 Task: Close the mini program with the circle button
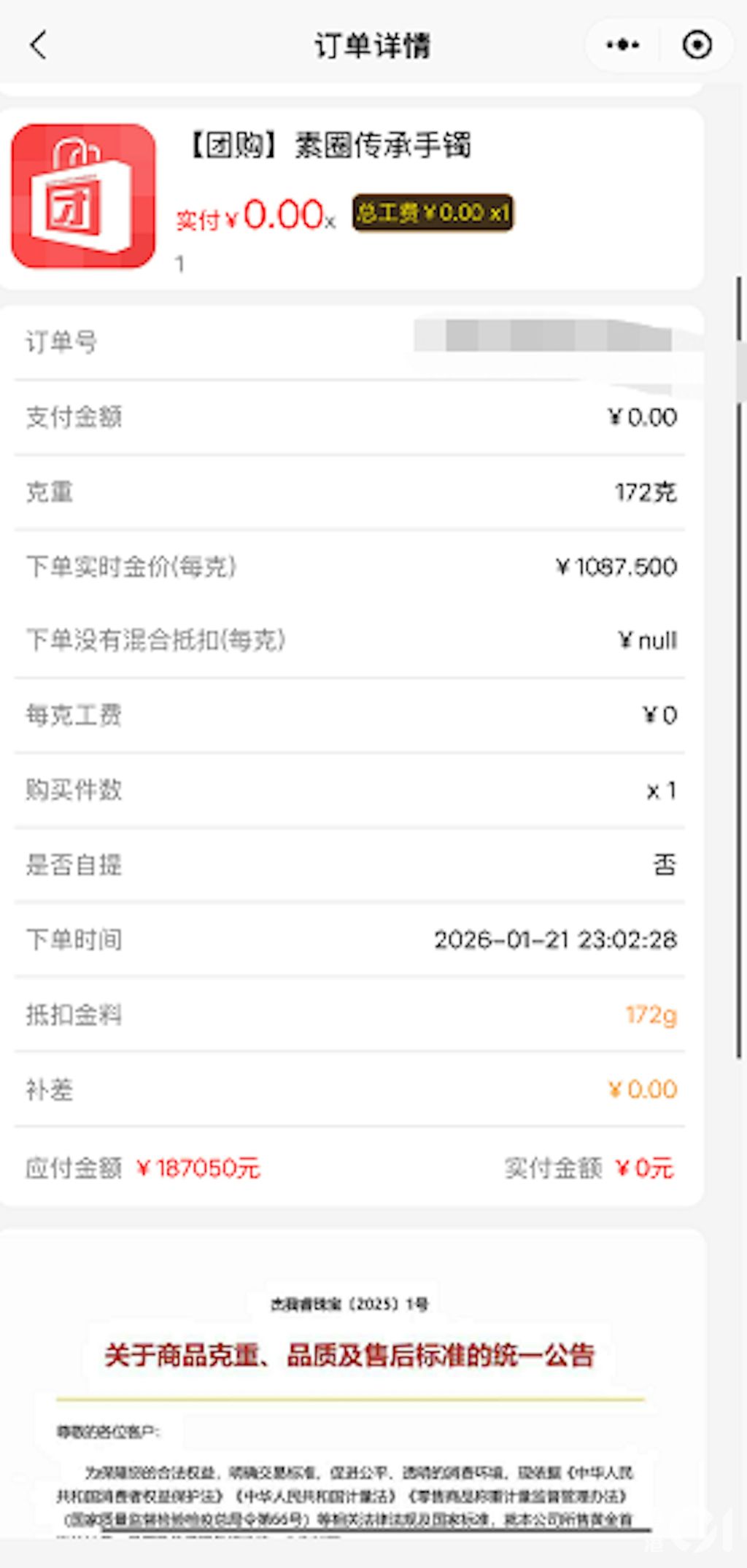(697, 45)
